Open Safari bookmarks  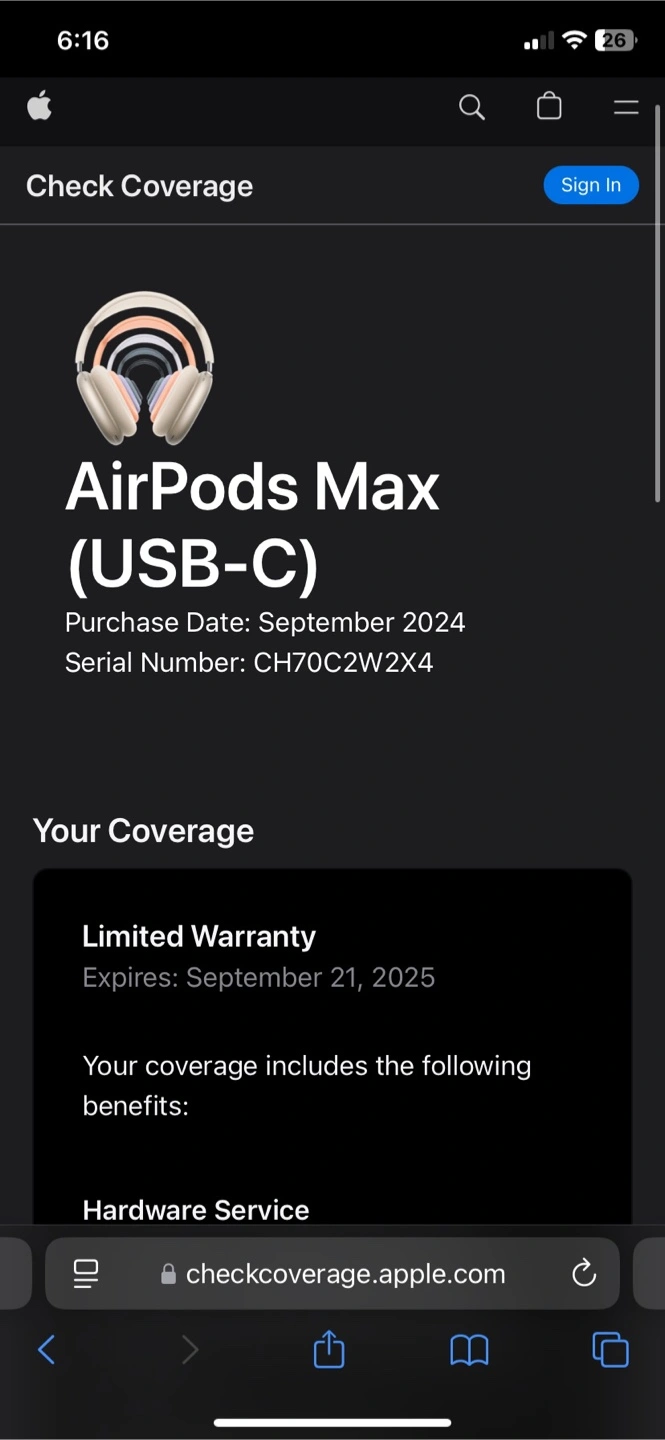469,1350
